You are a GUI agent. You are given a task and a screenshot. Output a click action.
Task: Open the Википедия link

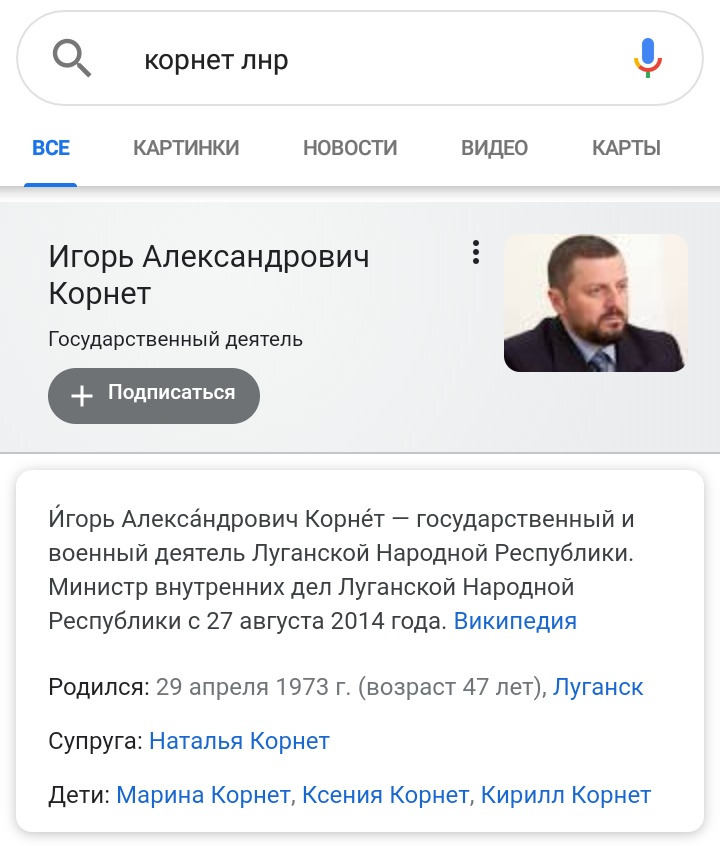point(515,621)
